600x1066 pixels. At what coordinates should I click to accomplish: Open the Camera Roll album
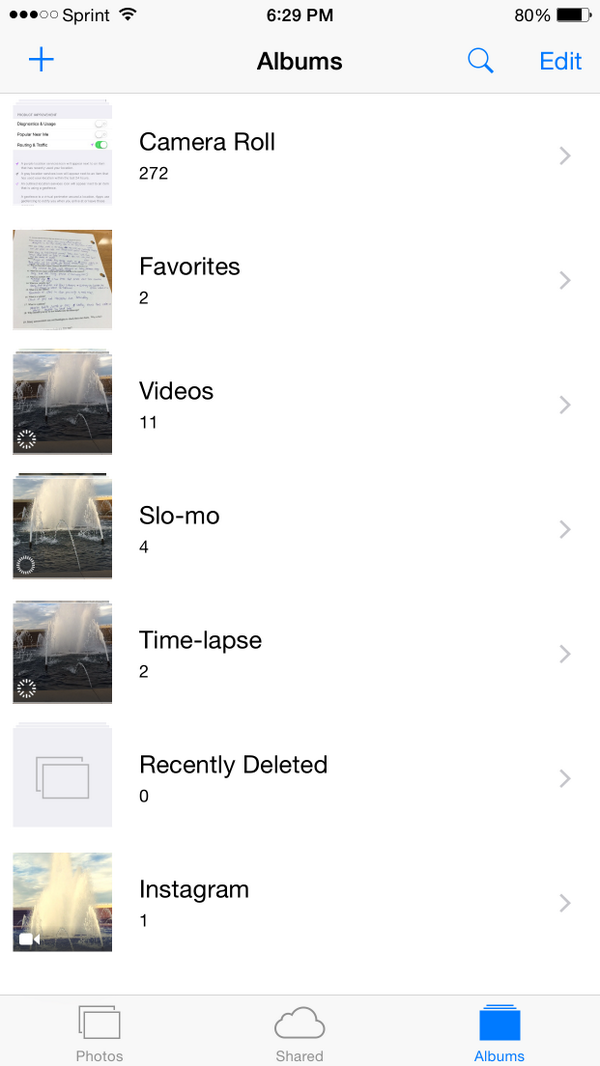click(300, 156)
